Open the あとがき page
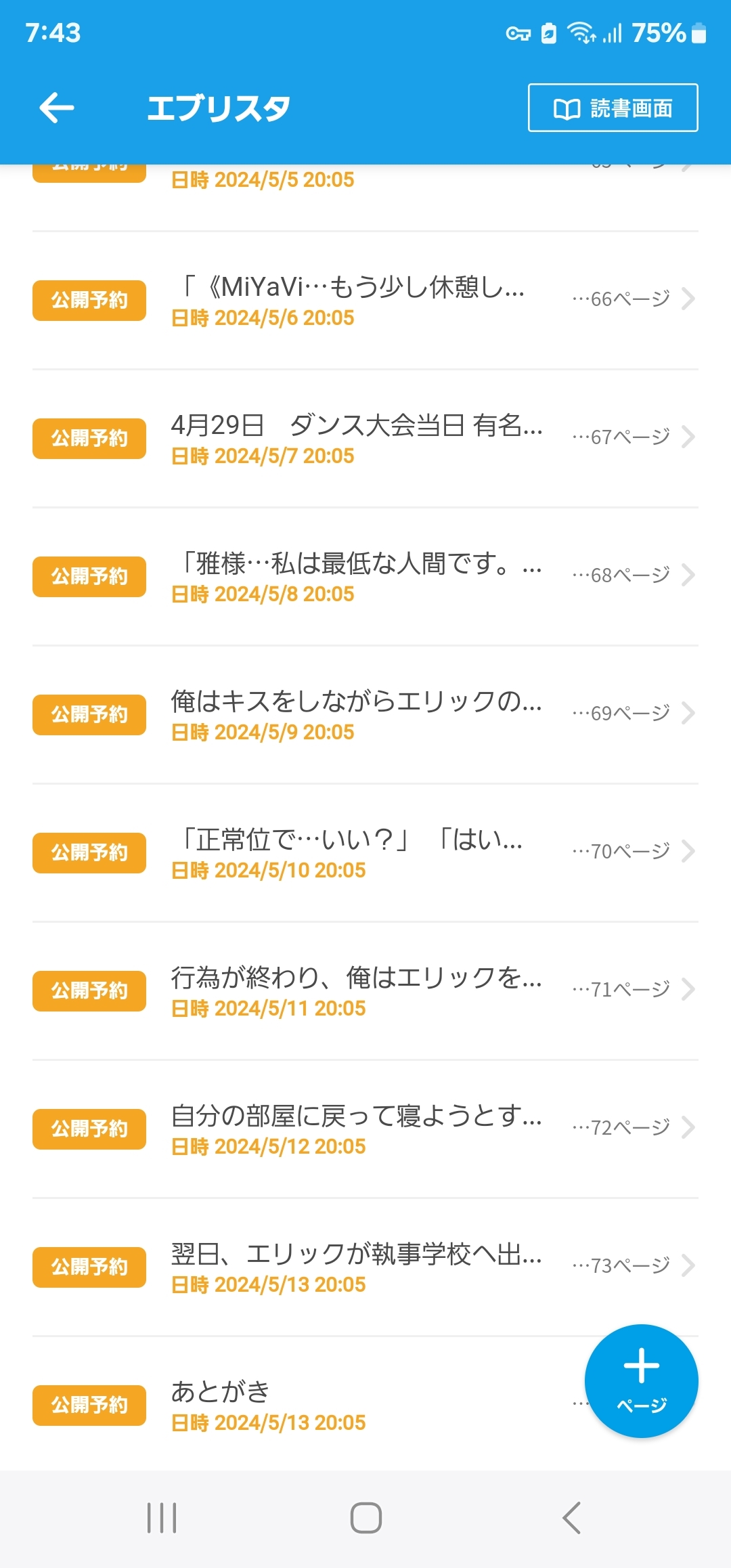This screenshot has width=731, height=1568. click(305, 1405)
